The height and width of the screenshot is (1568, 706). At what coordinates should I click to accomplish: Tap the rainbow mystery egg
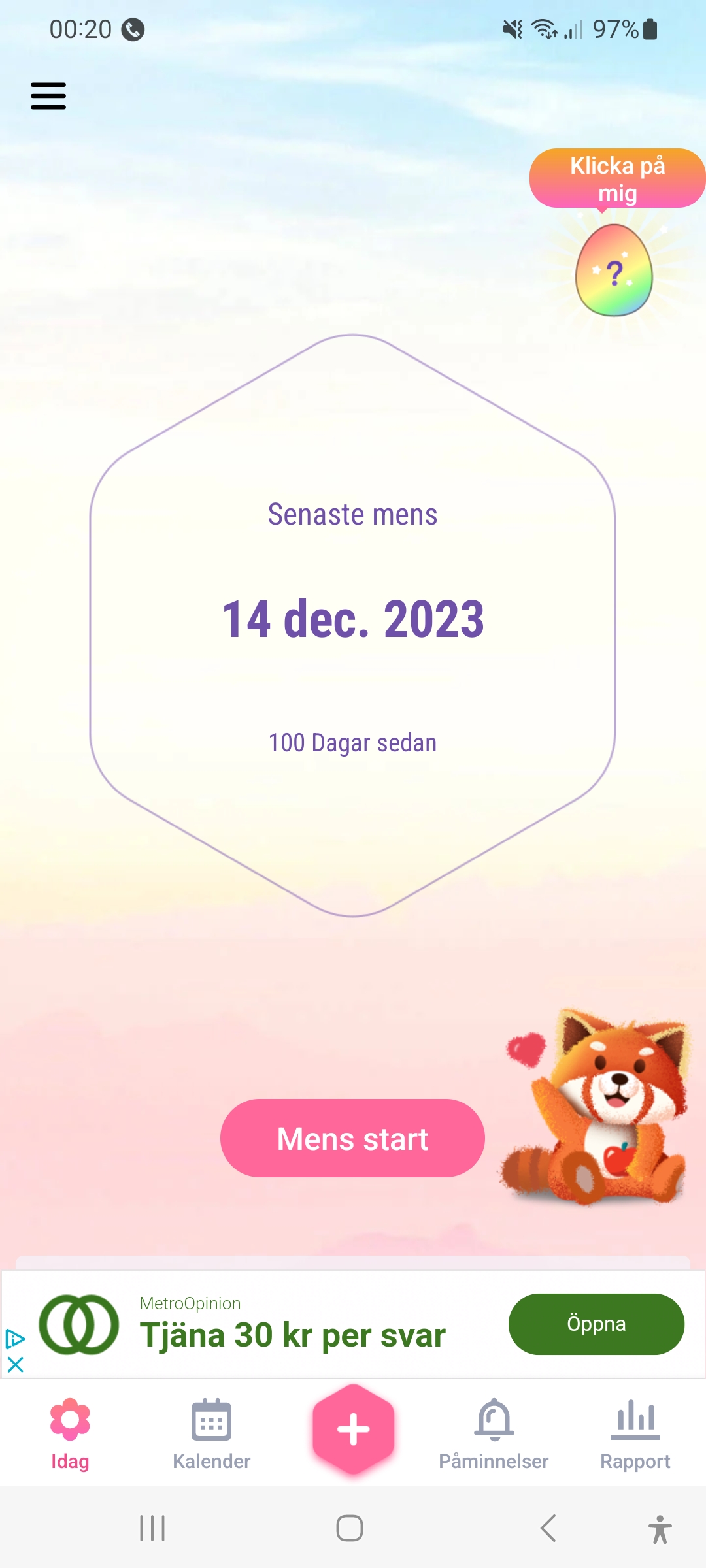click(614, 270)
